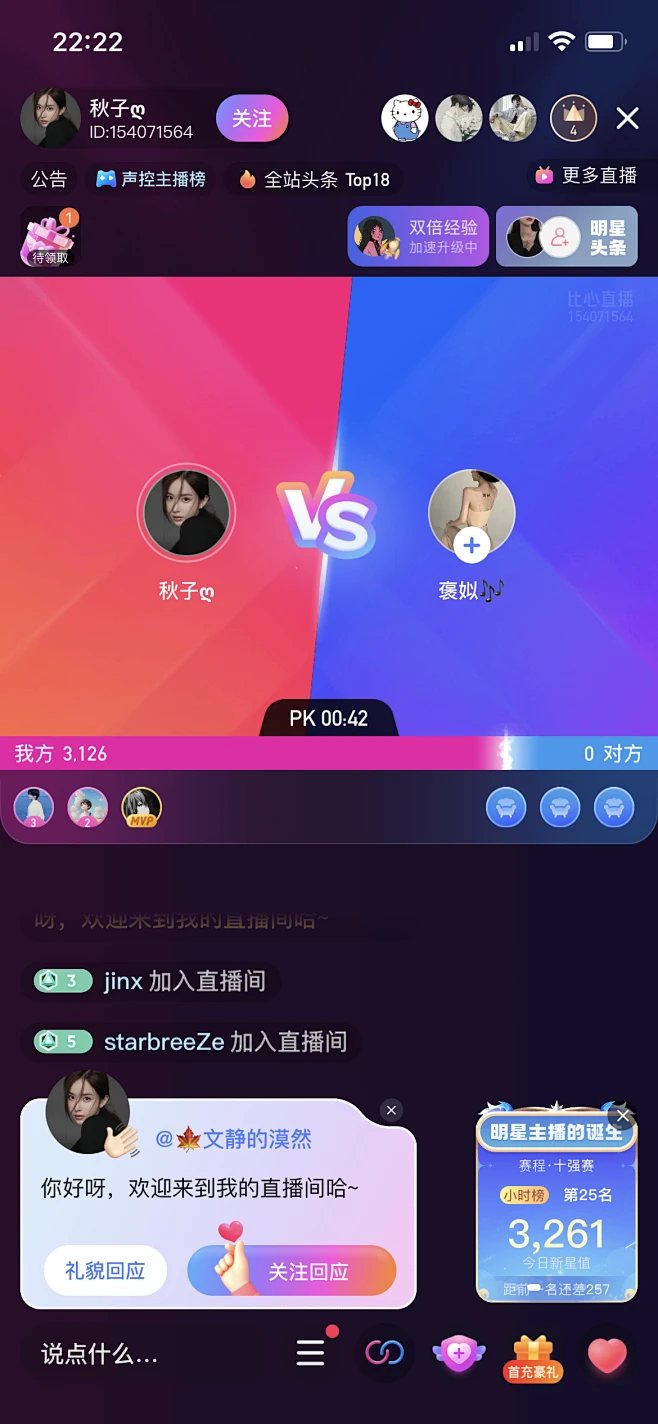Choose 礼貌回应 reply
Image resolution: width=658 pixels, height=1424 pixels.
tap(105, 1271)
